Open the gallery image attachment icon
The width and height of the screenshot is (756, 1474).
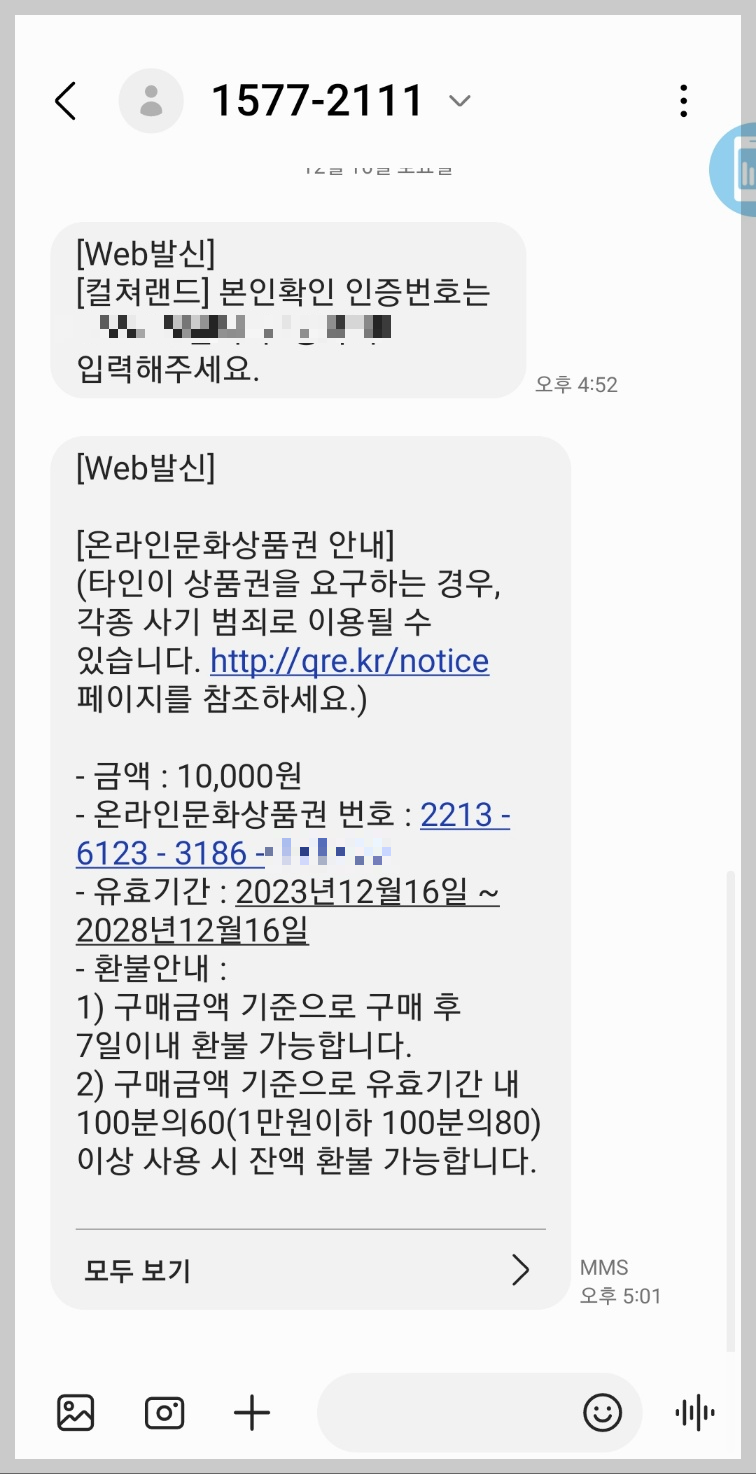coord(75,1413)
